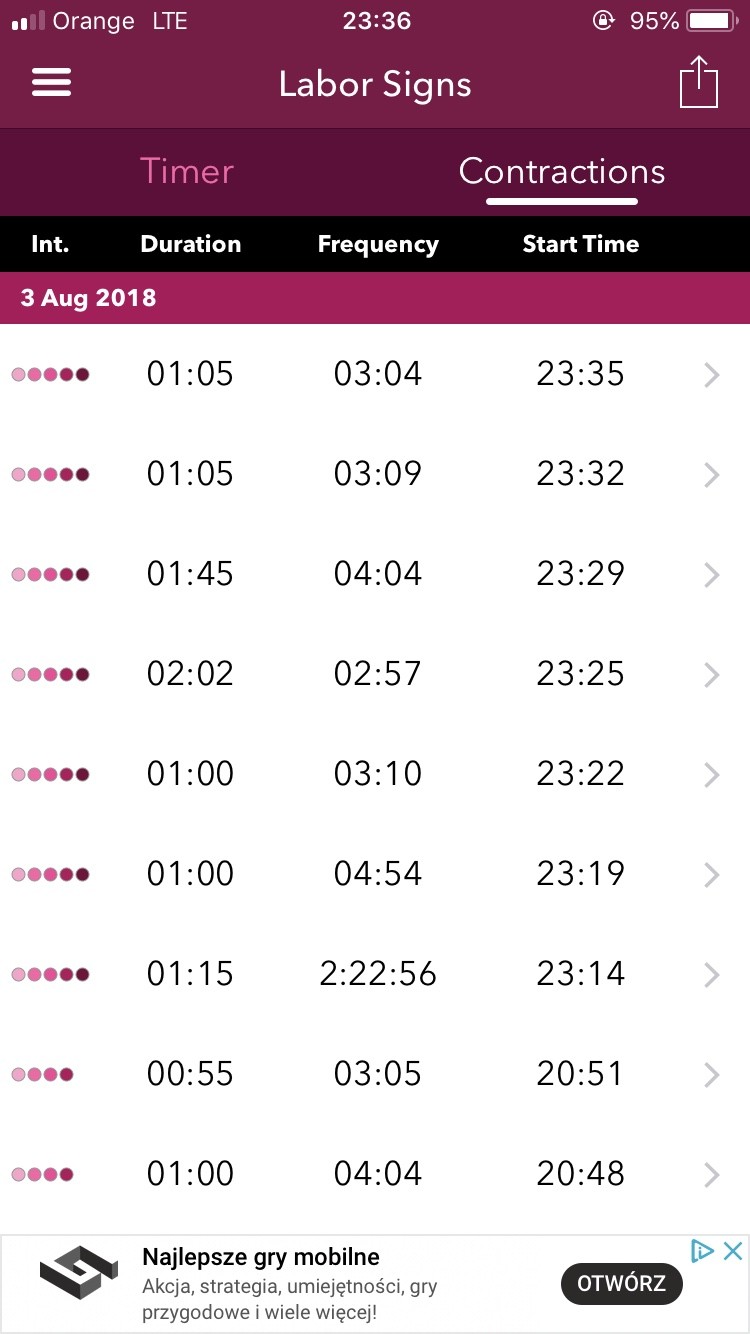View details of the 23:32 contraction
Viewport: 750px width, 1334px height.
pyautogui.click(x=375, y=474)
